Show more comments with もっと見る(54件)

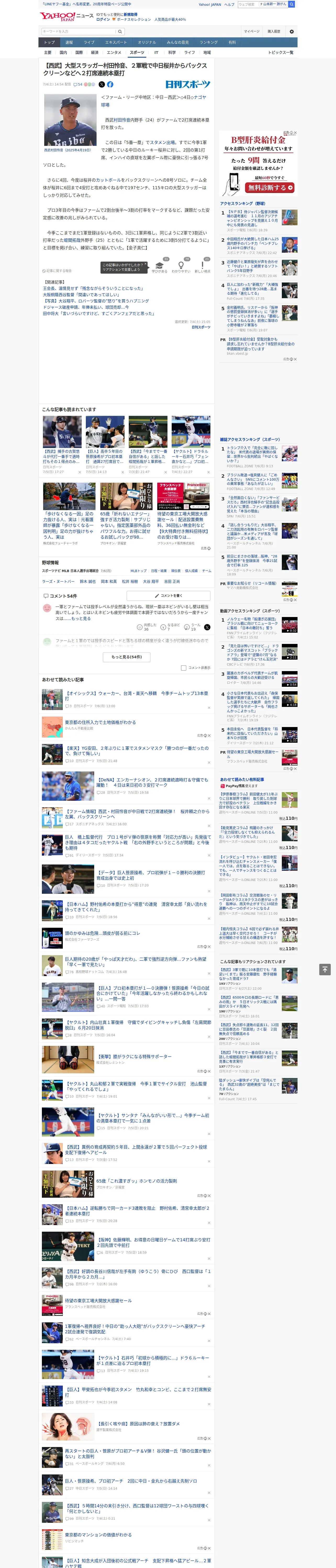[x=127, y=657]
